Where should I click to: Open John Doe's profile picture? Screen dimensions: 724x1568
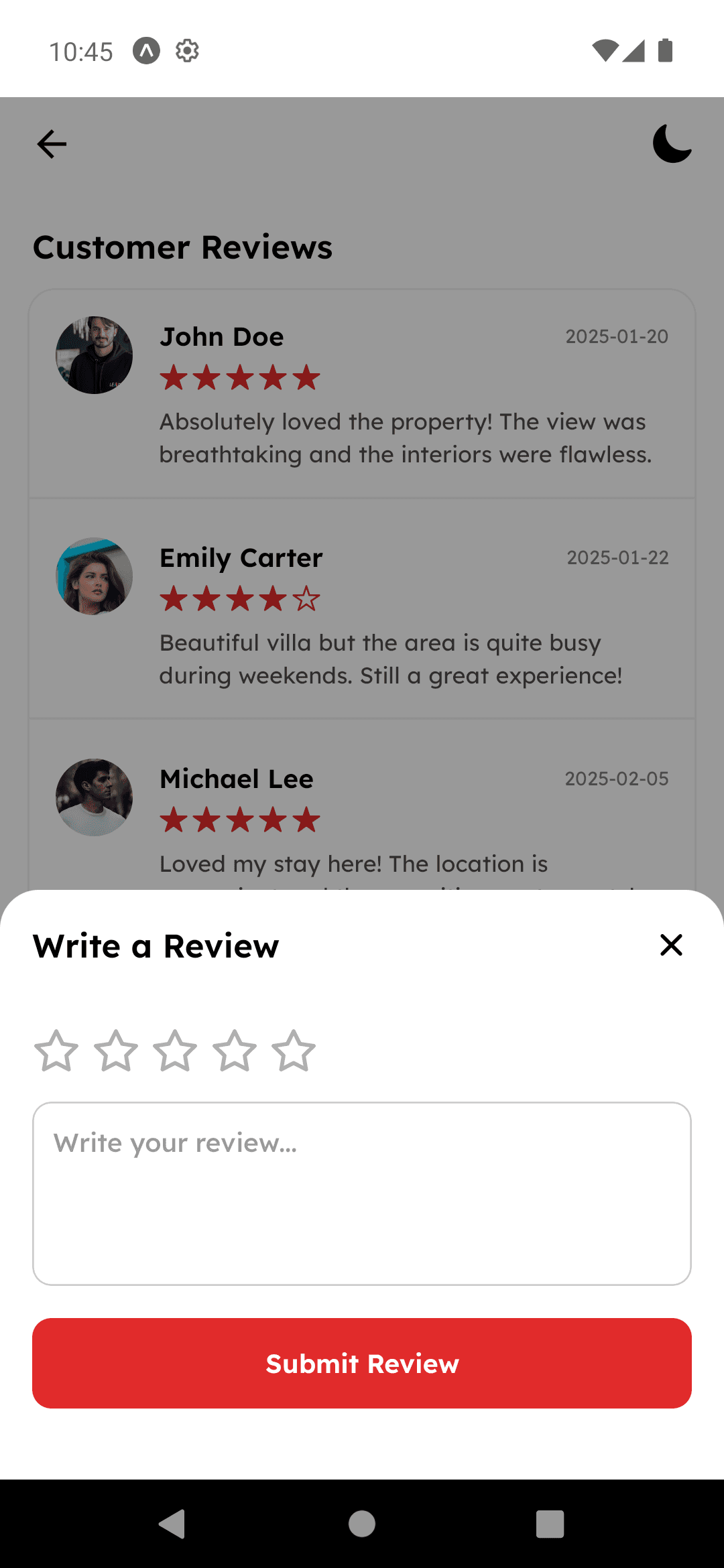(94, 354)
